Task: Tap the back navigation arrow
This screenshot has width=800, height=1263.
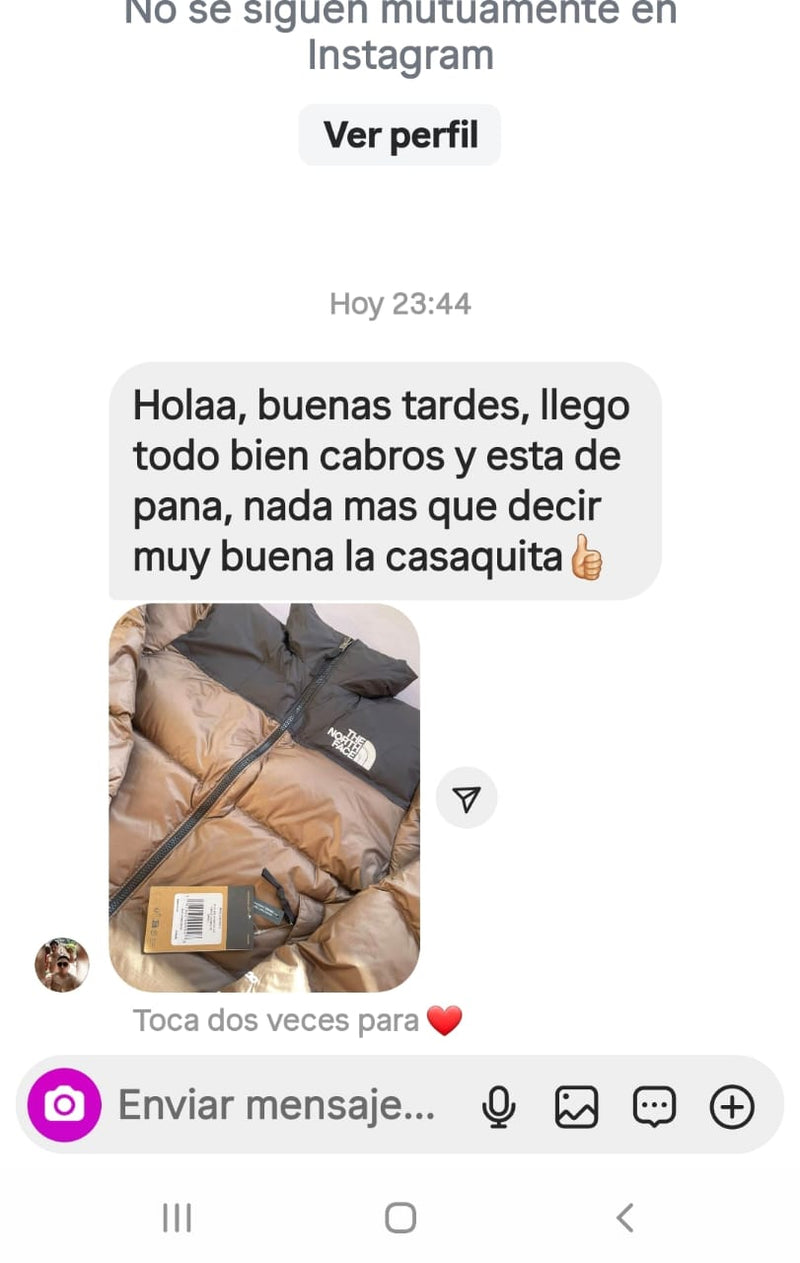Action: pyautogui.click(x=624, y=1218)
